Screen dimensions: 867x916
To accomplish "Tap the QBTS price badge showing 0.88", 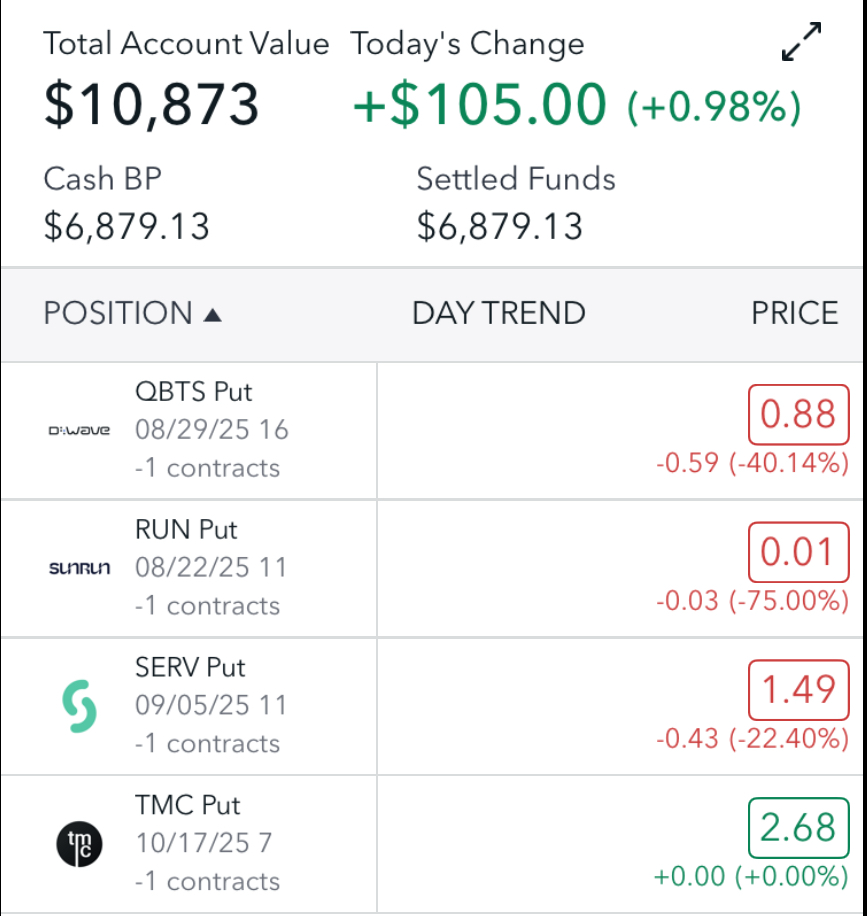I will (x=798, y=414).
